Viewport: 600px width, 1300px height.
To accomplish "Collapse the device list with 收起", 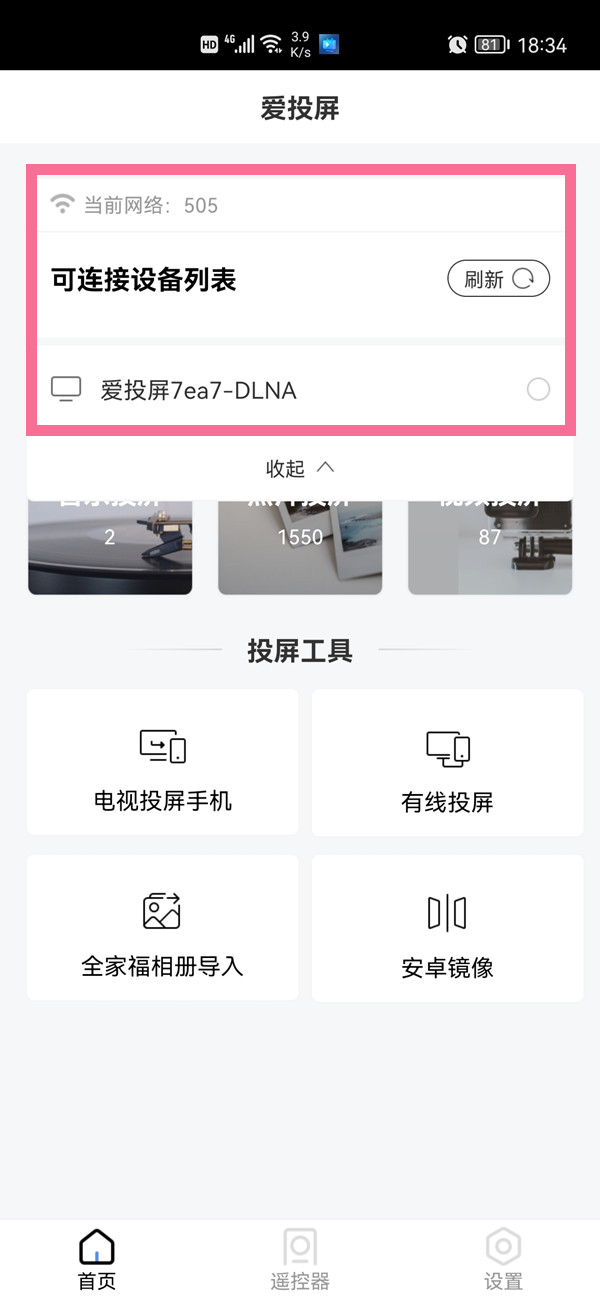I will click(300, 468).
